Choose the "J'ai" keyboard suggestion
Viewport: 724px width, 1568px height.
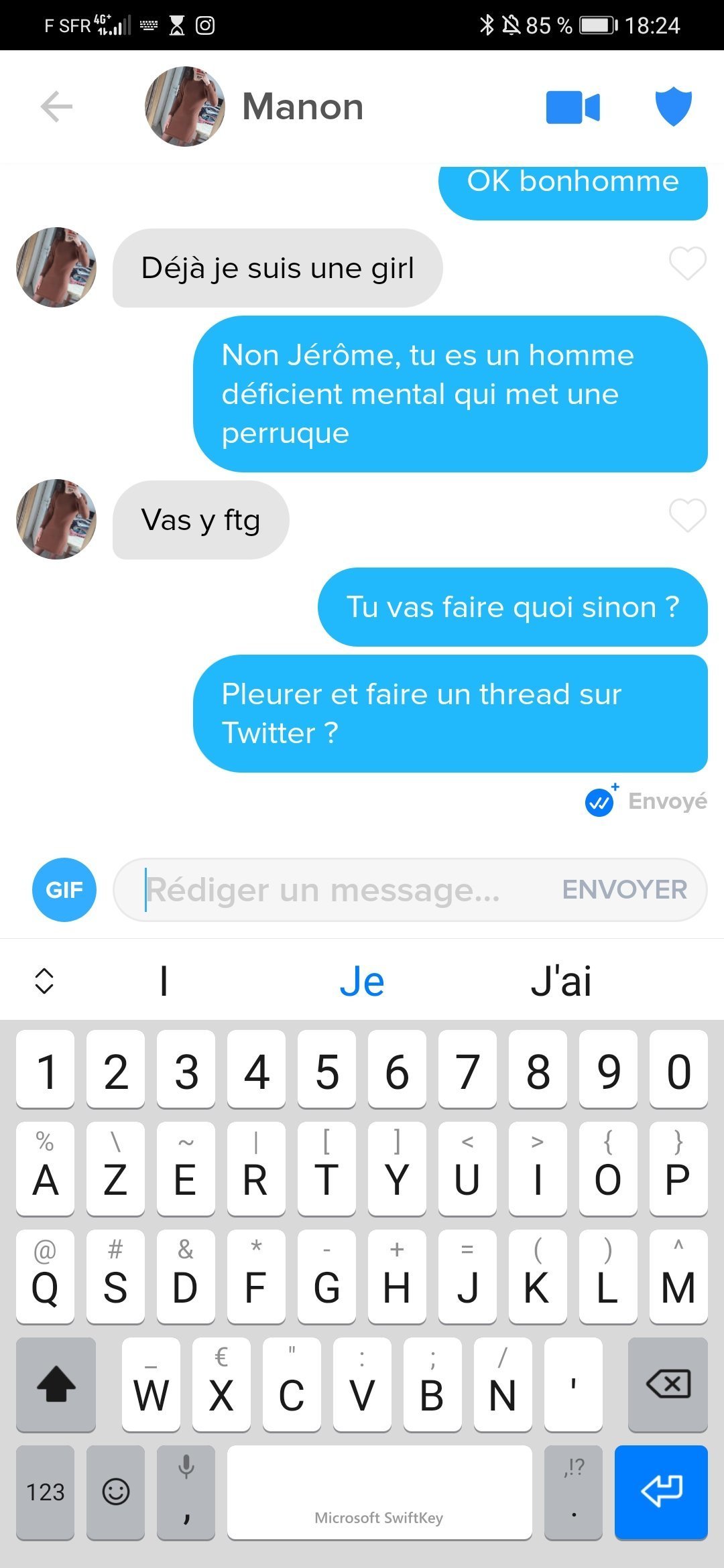point(561,982)
